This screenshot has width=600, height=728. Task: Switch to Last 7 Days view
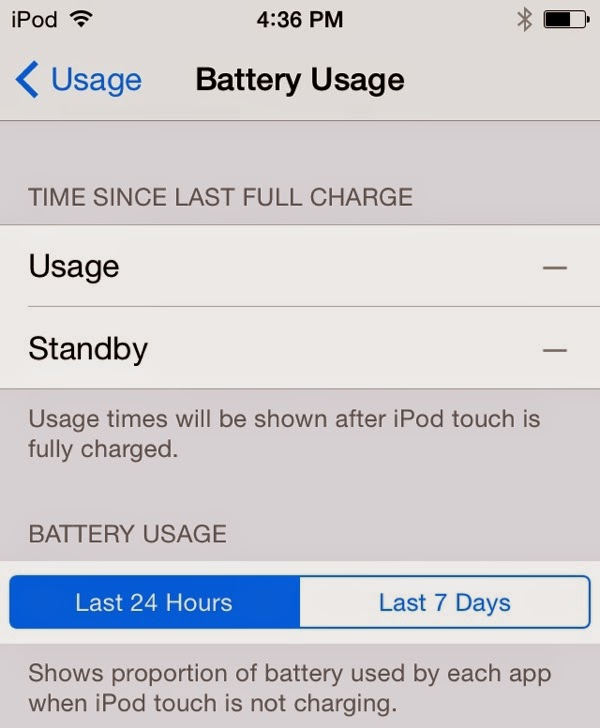coord(445,602)
